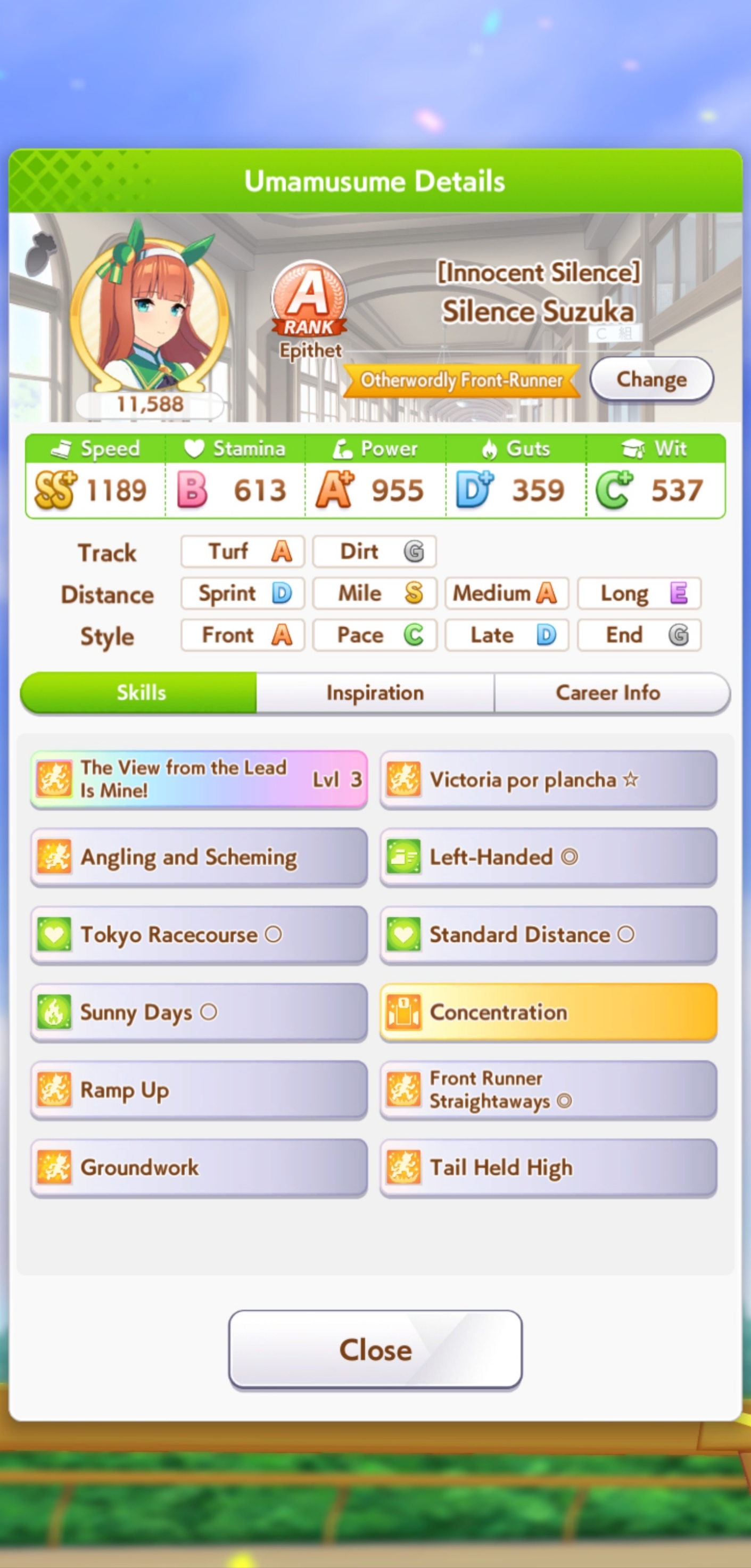Close the Umamusume Details dialog
The height and width of the screenshot is (1568, 751).
point(375,1350)
